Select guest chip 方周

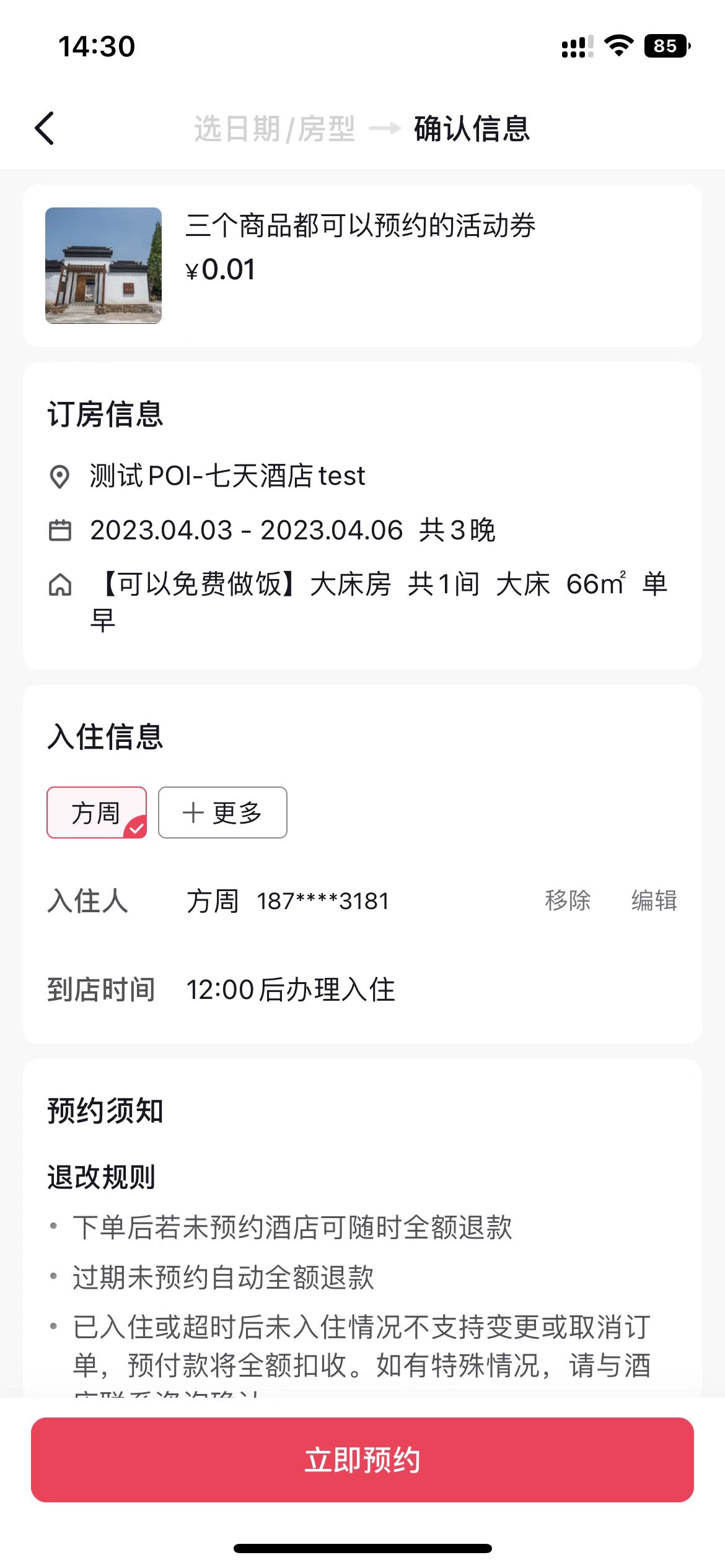(97, 812)
